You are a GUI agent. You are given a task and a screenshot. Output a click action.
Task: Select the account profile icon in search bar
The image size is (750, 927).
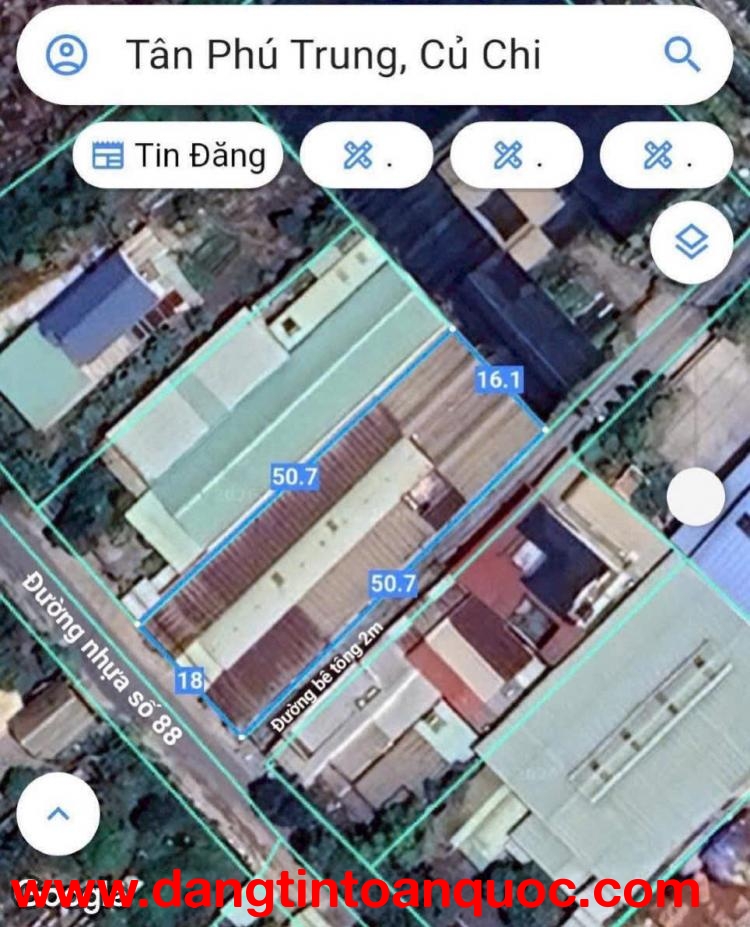pos(68,57)
